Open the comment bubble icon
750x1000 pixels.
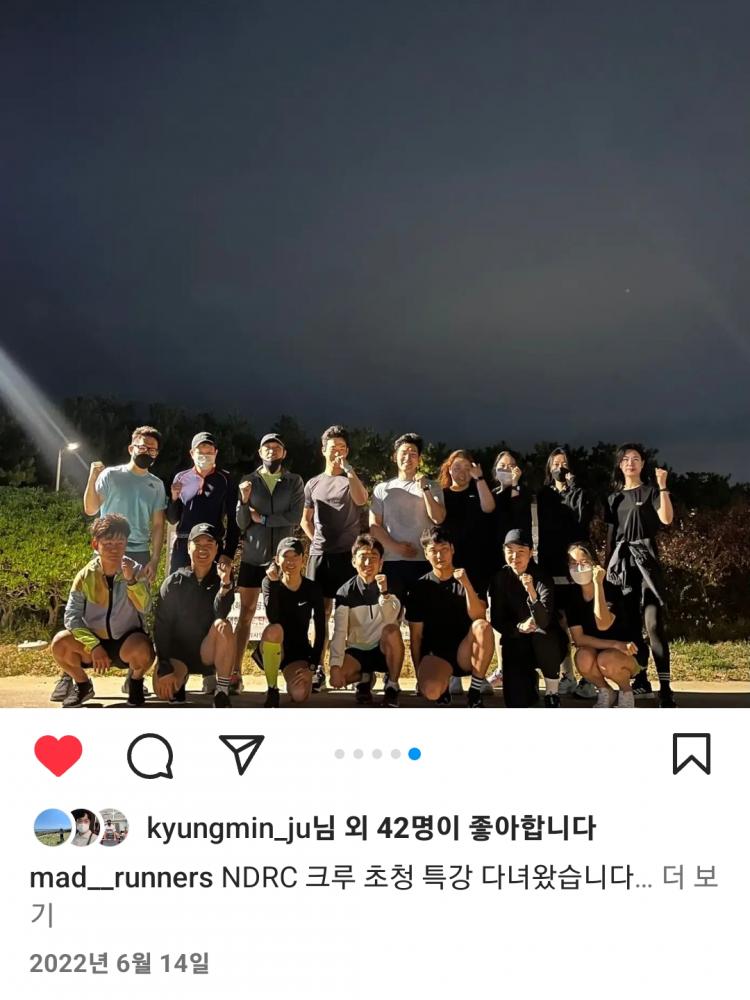150,755
